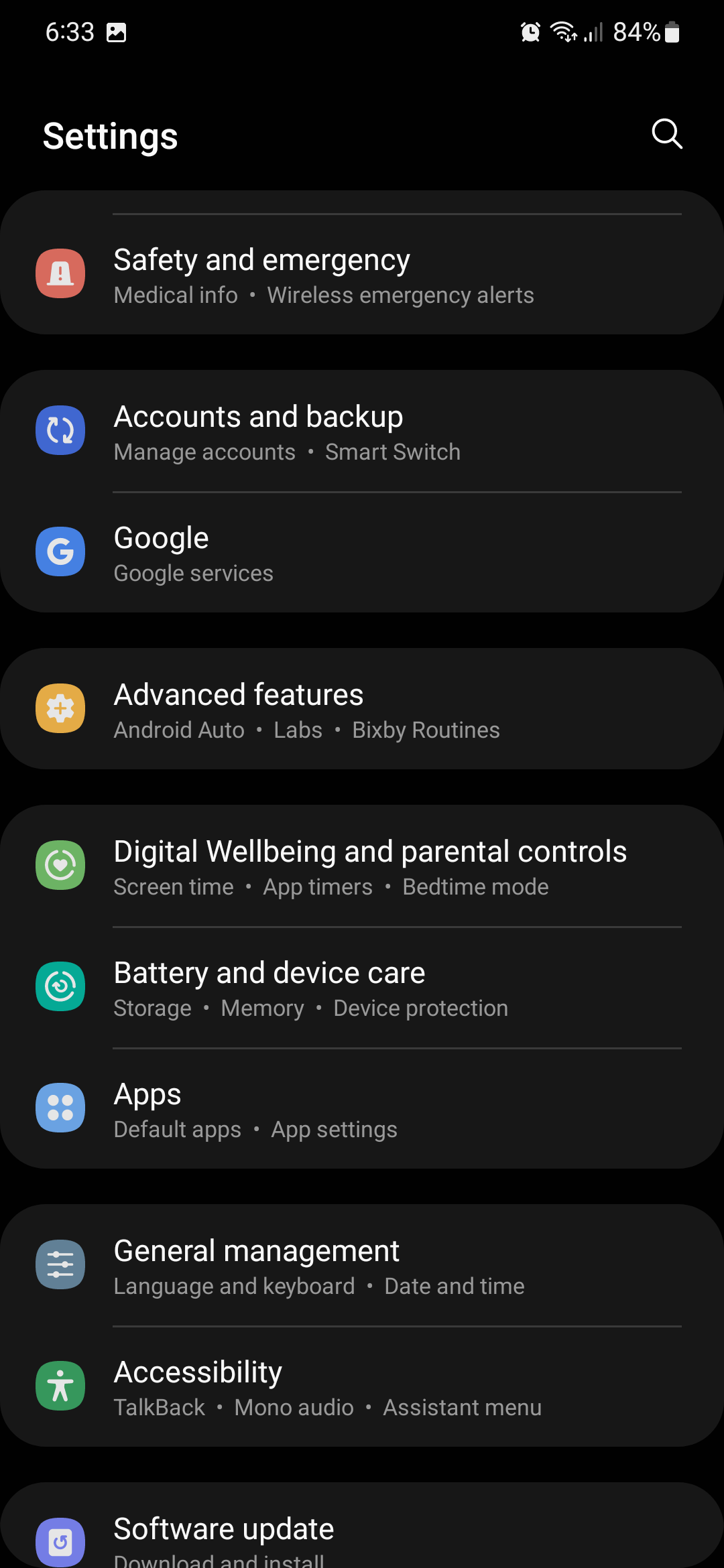The width and height of the screenshot is (724, 1568).
Task: Open the settings search icon
Action: (x=666, y=134)
